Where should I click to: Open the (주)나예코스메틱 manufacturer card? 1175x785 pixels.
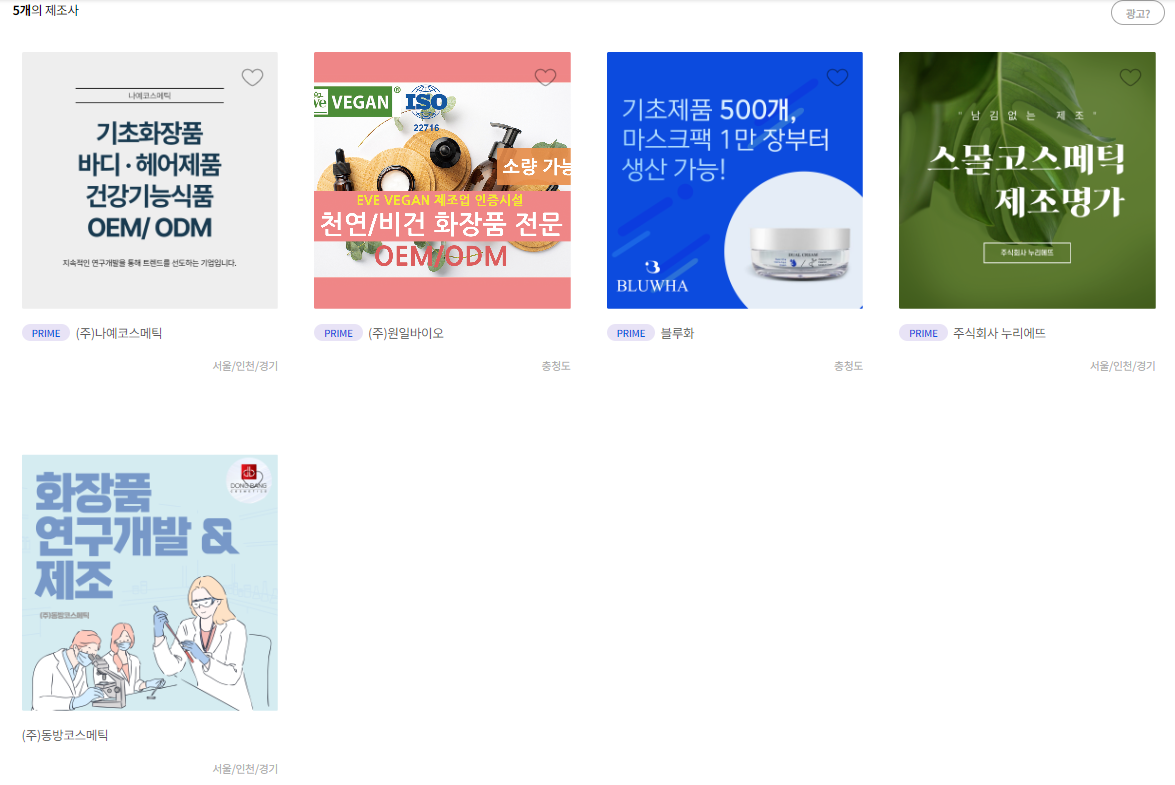click(x=150, y=180)
